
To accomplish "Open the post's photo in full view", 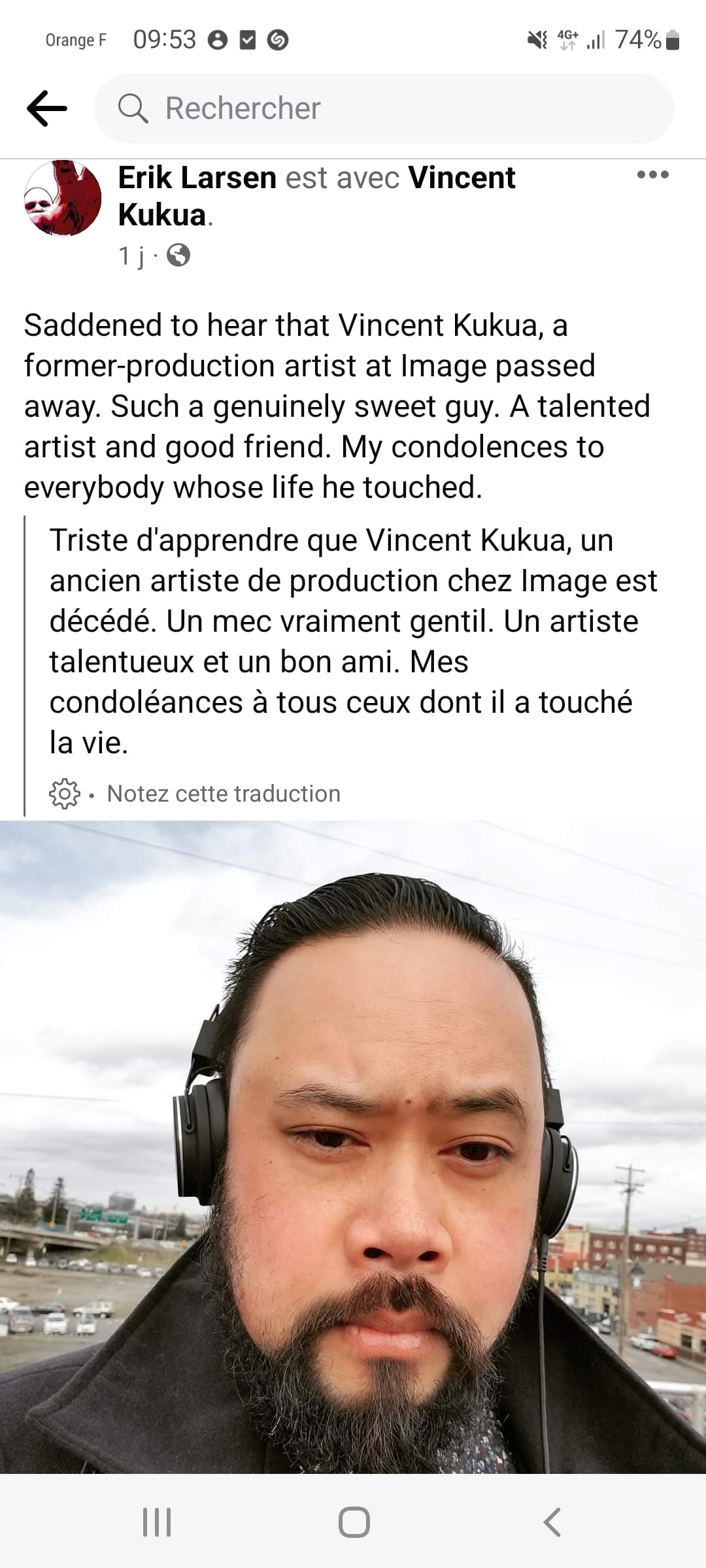I will pyautogui.click(x=353, y=1147).
